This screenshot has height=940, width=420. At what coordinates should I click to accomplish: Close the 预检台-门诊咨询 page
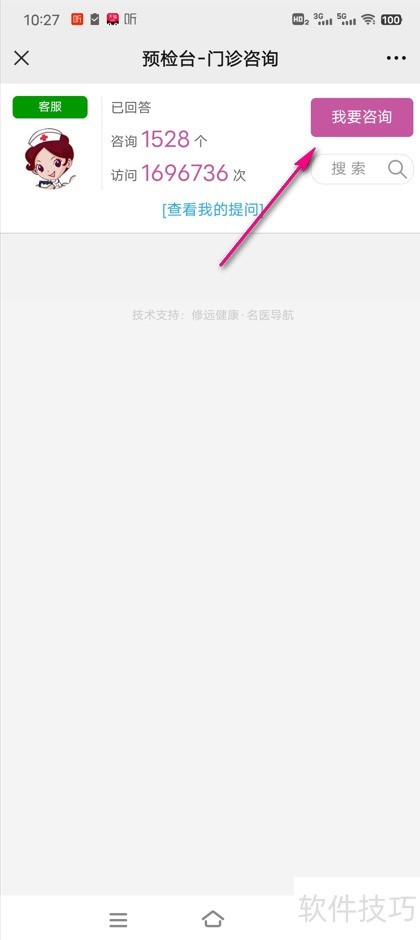click(x=22, y=58)
